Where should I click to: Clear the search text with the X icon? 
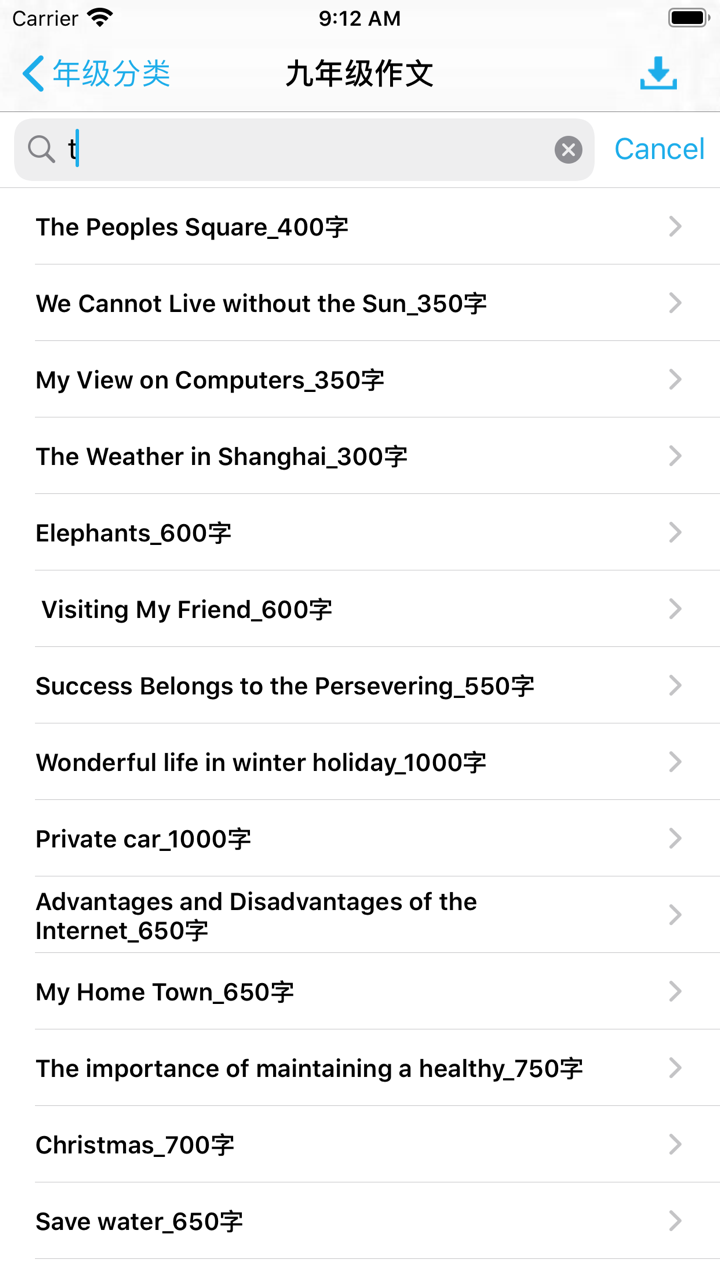click(x=567, y=149)
